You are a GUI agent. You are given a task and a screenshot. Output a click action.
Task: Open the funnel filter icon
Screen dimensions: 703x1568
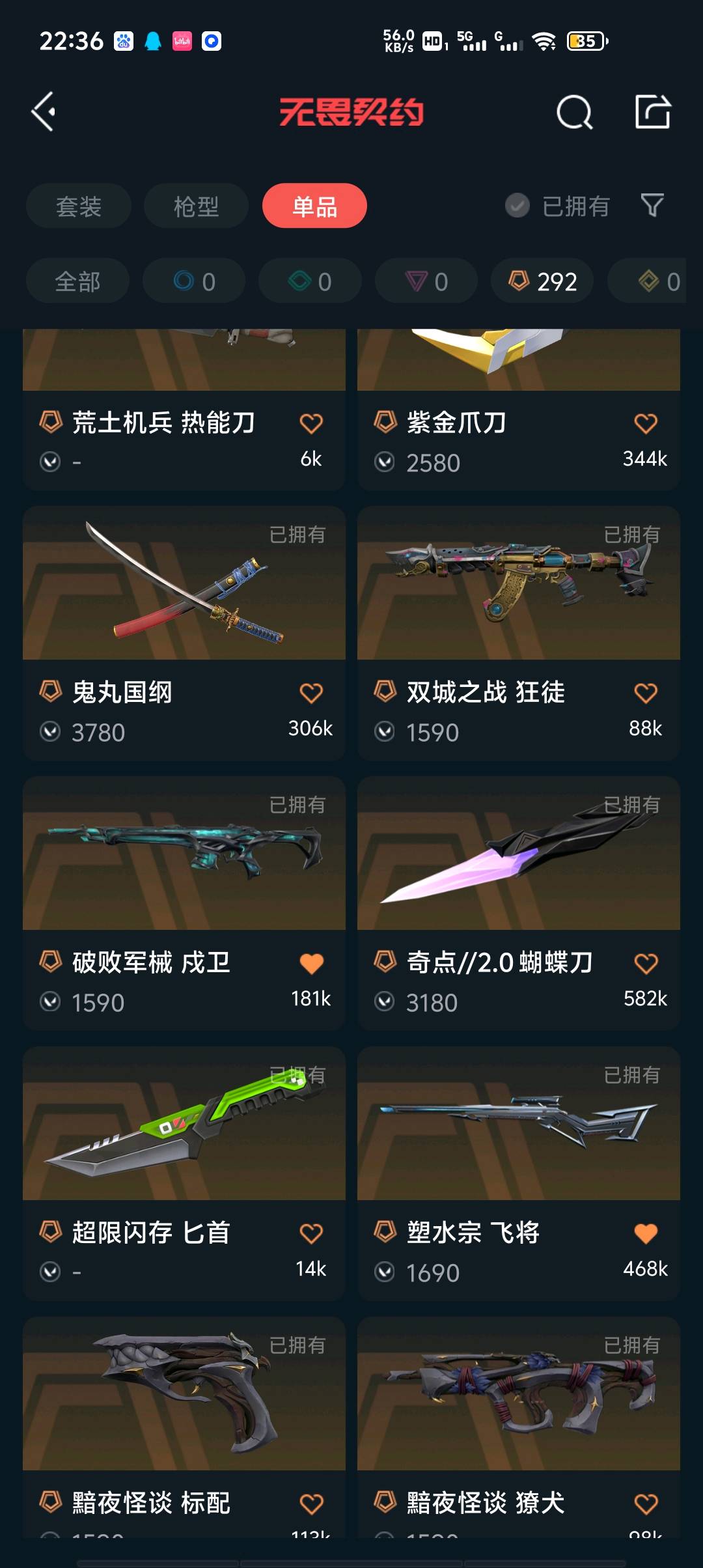coord(652,206)
